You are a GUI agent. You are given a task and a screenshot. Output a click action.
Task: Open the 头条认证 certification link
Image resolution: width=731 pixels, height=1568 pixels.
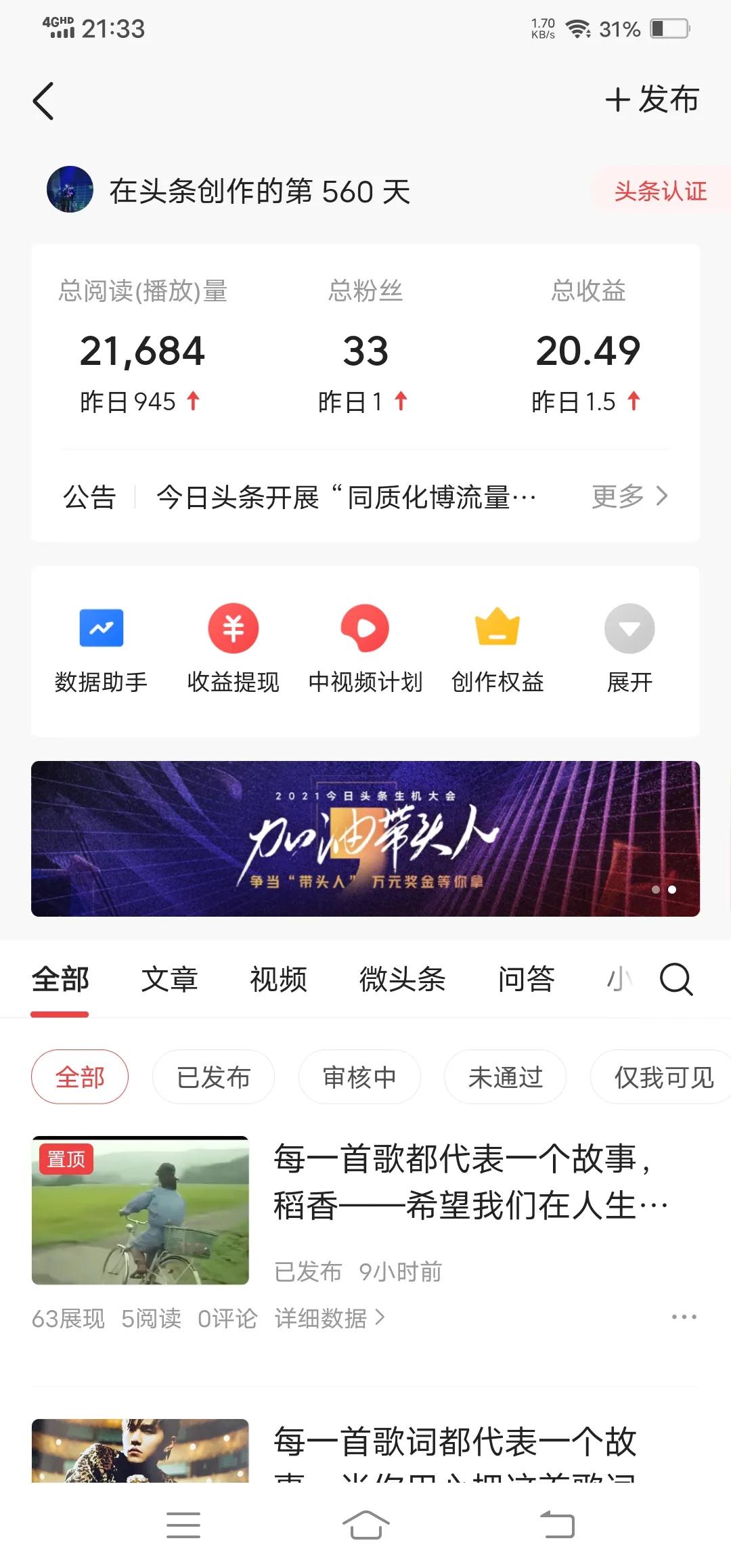(660, 192)
